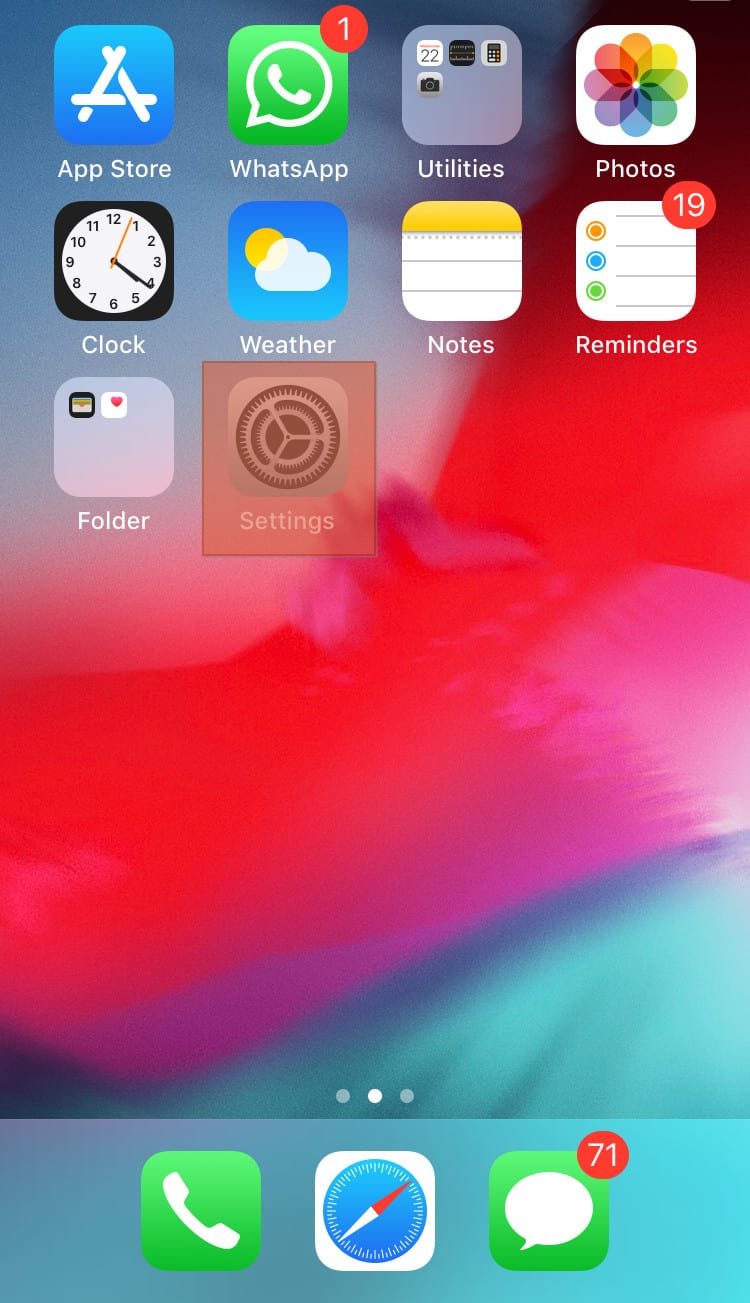Open the Settings app
750x1303 pixels.
(x=288, y=437)
